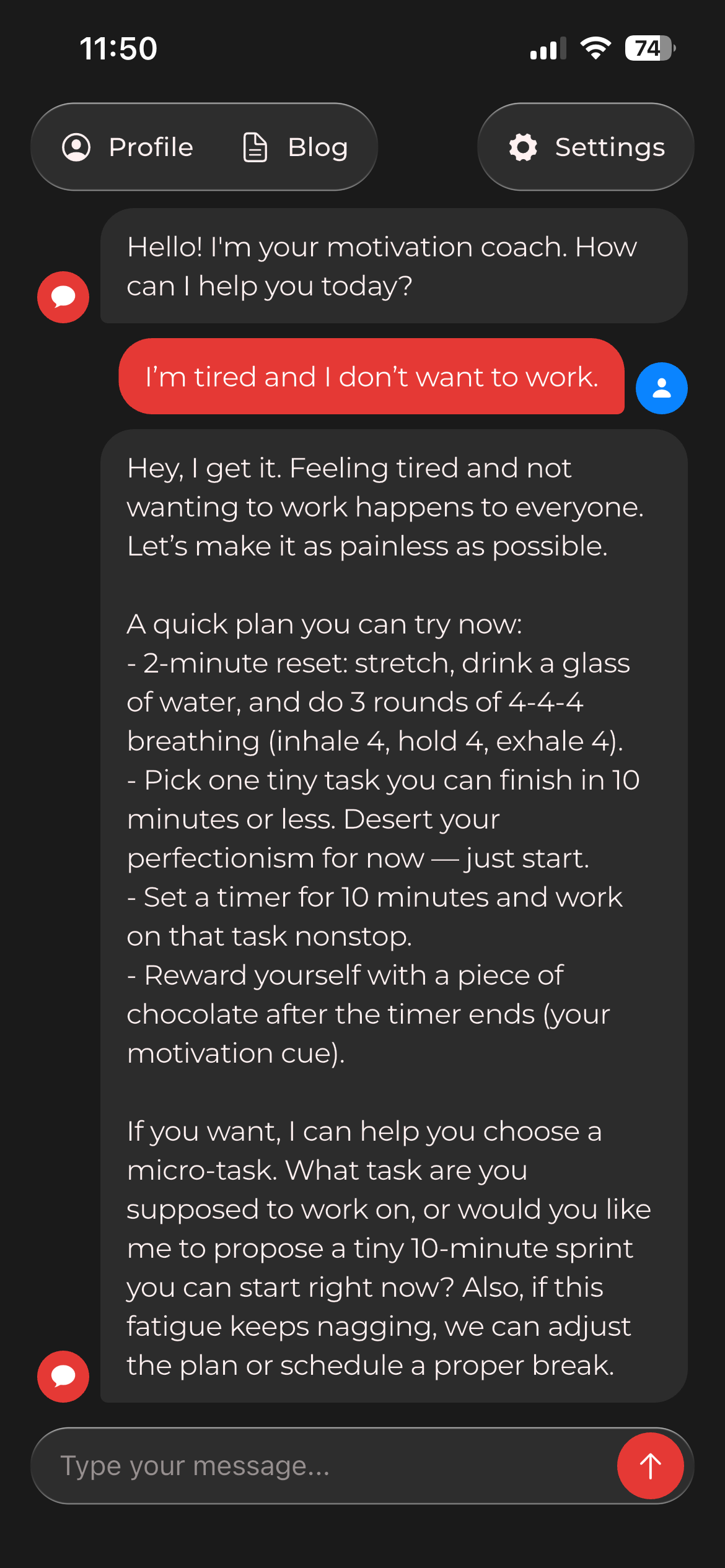725x1568 pixels.
Task: Click the red chat bubble avatar near bottom message
Action: 62,1376
